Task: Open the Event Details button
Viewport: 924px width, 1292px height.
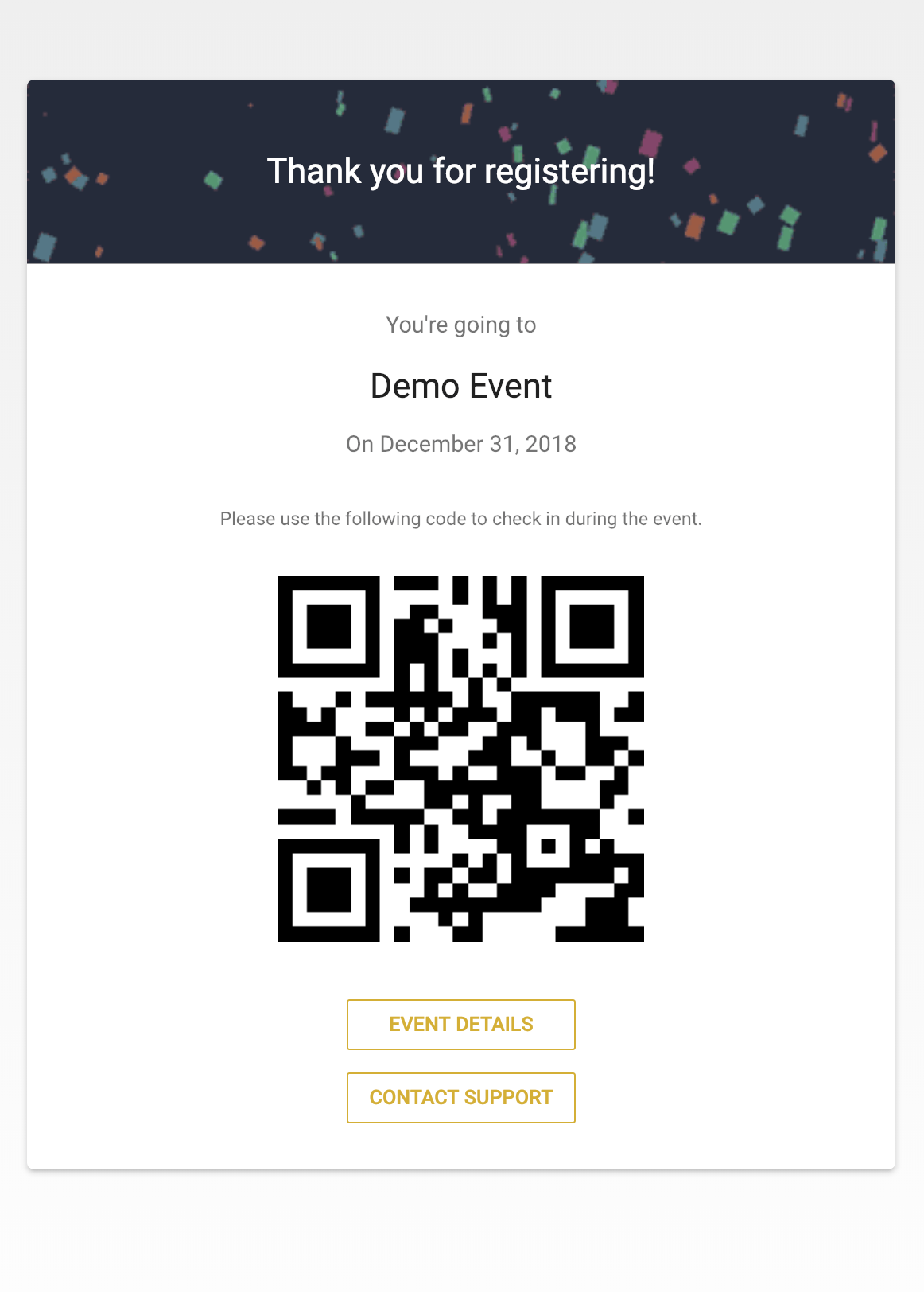Action: [x=461, y=1025]
